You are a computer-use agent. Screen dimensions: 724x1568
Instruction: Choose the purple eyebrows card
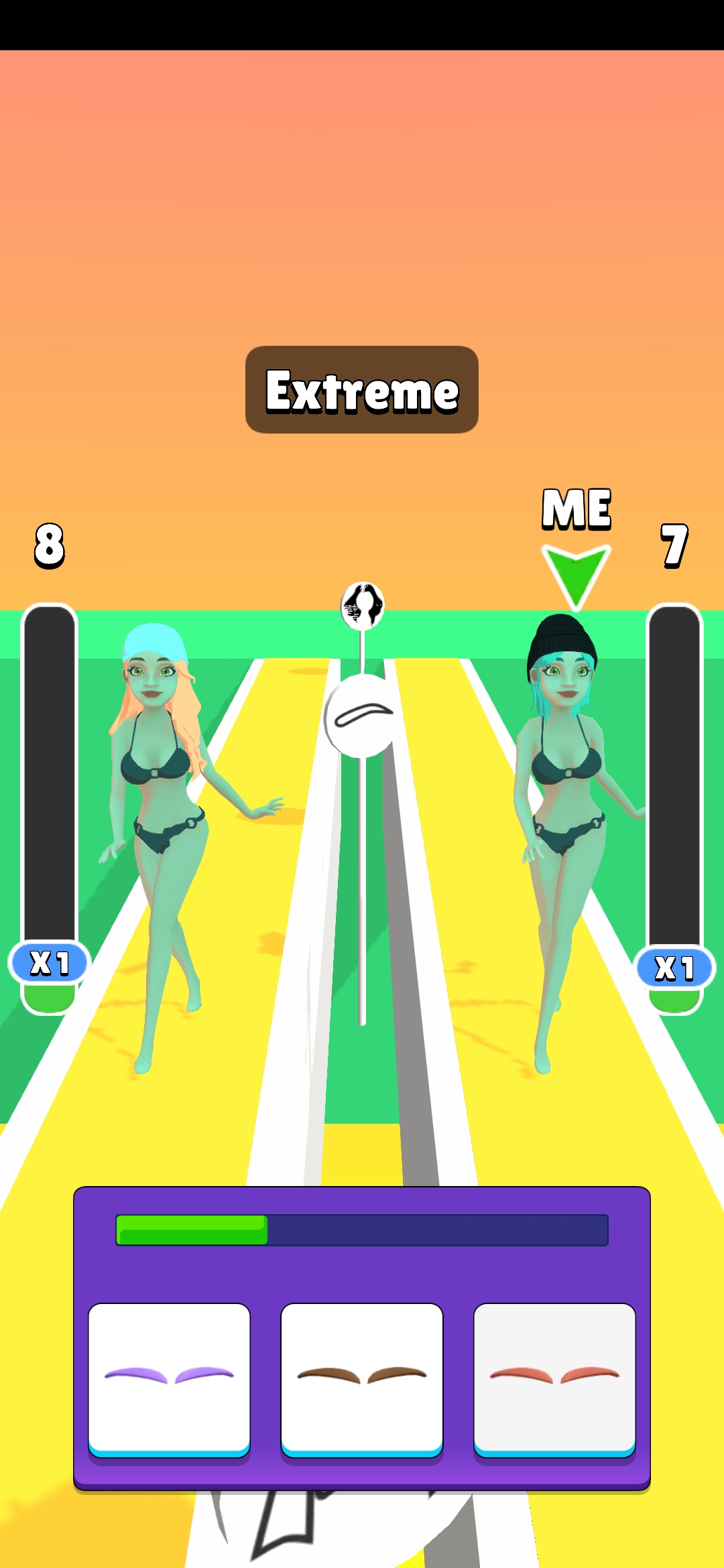pyautogui.click(x=169, y=1379)
